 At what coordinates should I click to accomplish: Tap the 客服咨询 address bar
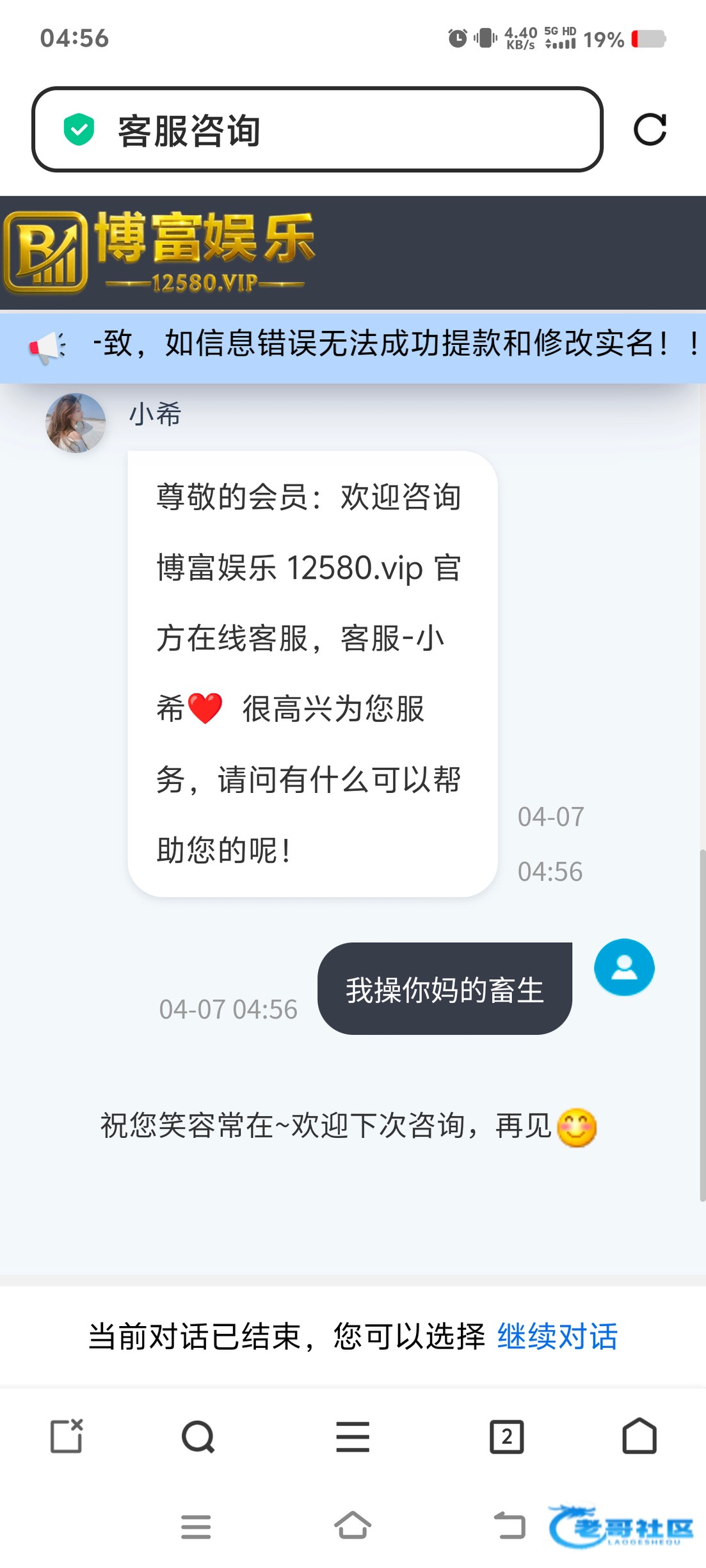[317, 130]
